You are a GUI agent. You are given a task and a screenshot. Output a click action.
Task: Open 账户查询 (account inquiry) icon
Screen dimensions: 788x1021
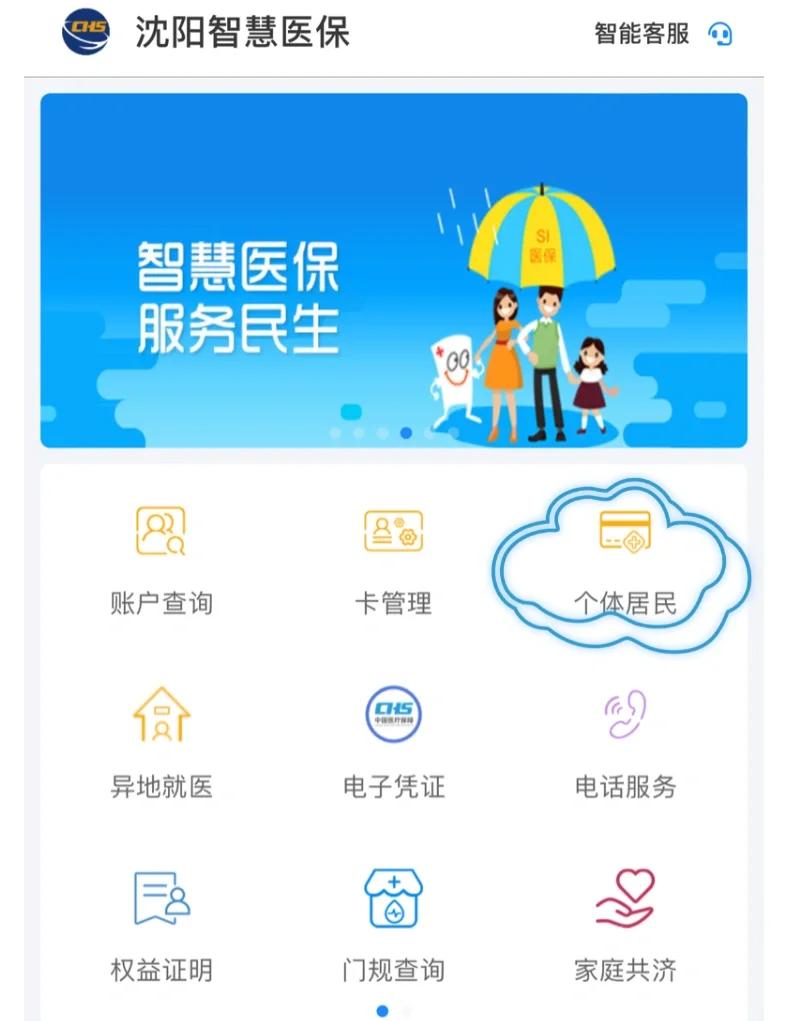click(160, 552)
